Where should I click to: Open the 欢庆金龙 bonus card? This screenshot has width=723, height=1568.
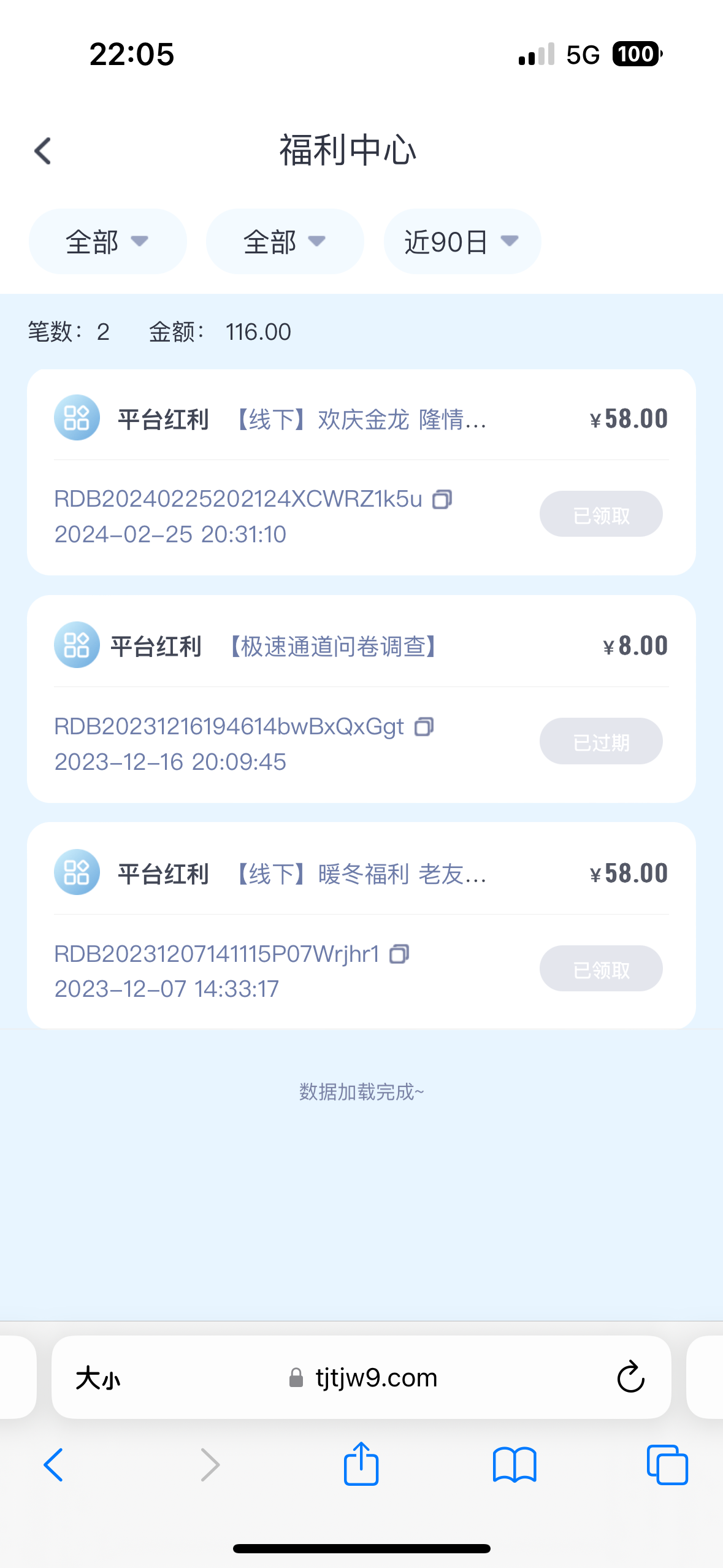coord(362,420)
